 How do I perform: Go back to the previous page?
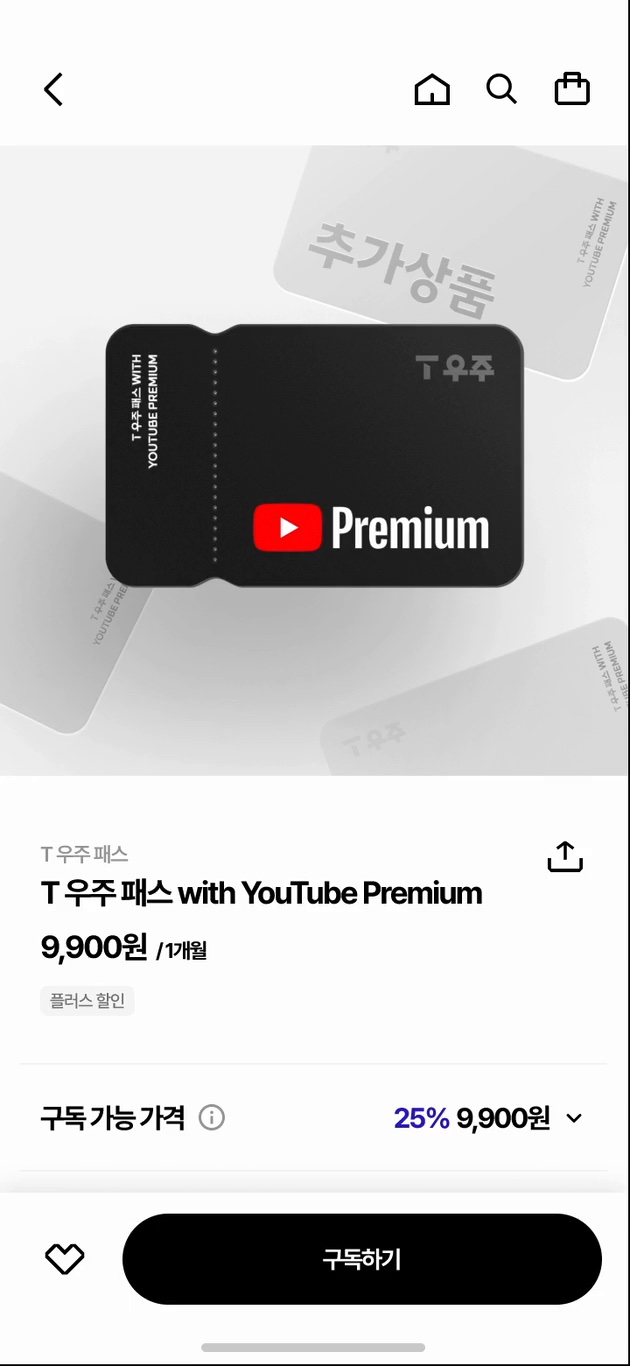pos(54,89)
